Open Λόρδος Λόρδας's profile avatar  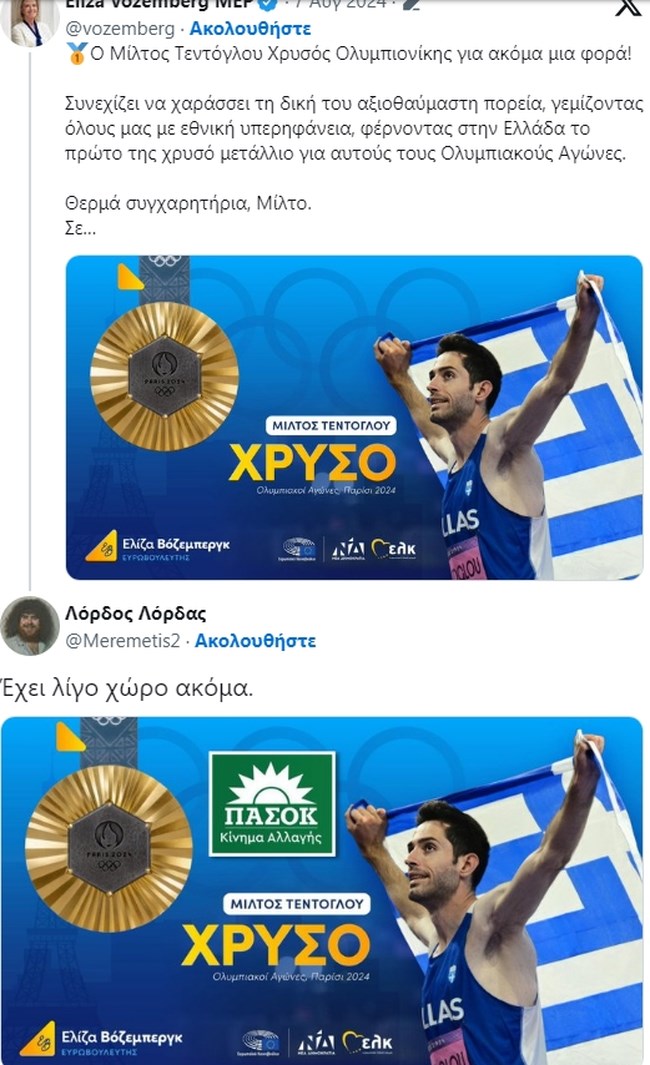[x=30, y=626]
